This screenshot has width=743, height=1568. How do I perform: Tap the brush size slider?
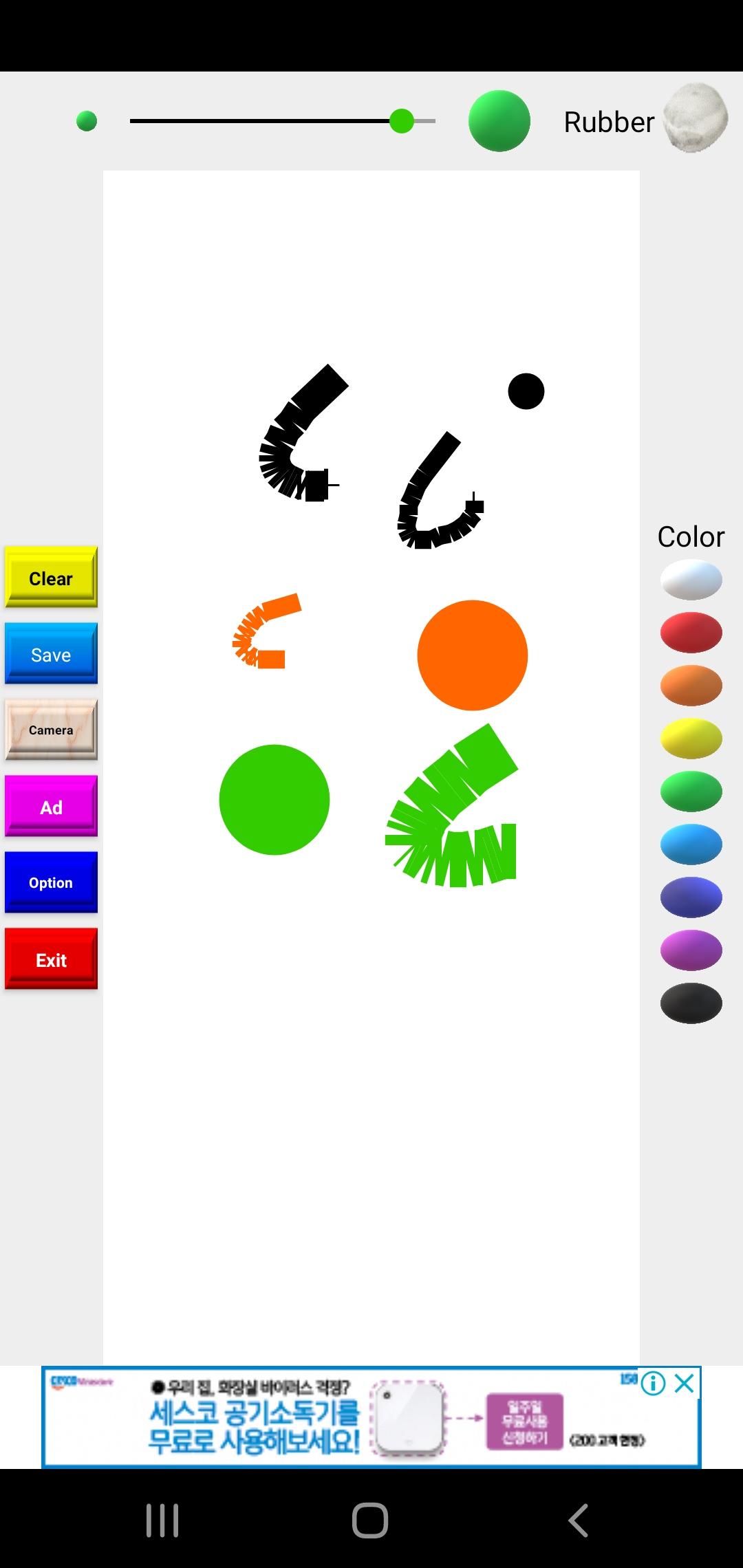[282, 121]
